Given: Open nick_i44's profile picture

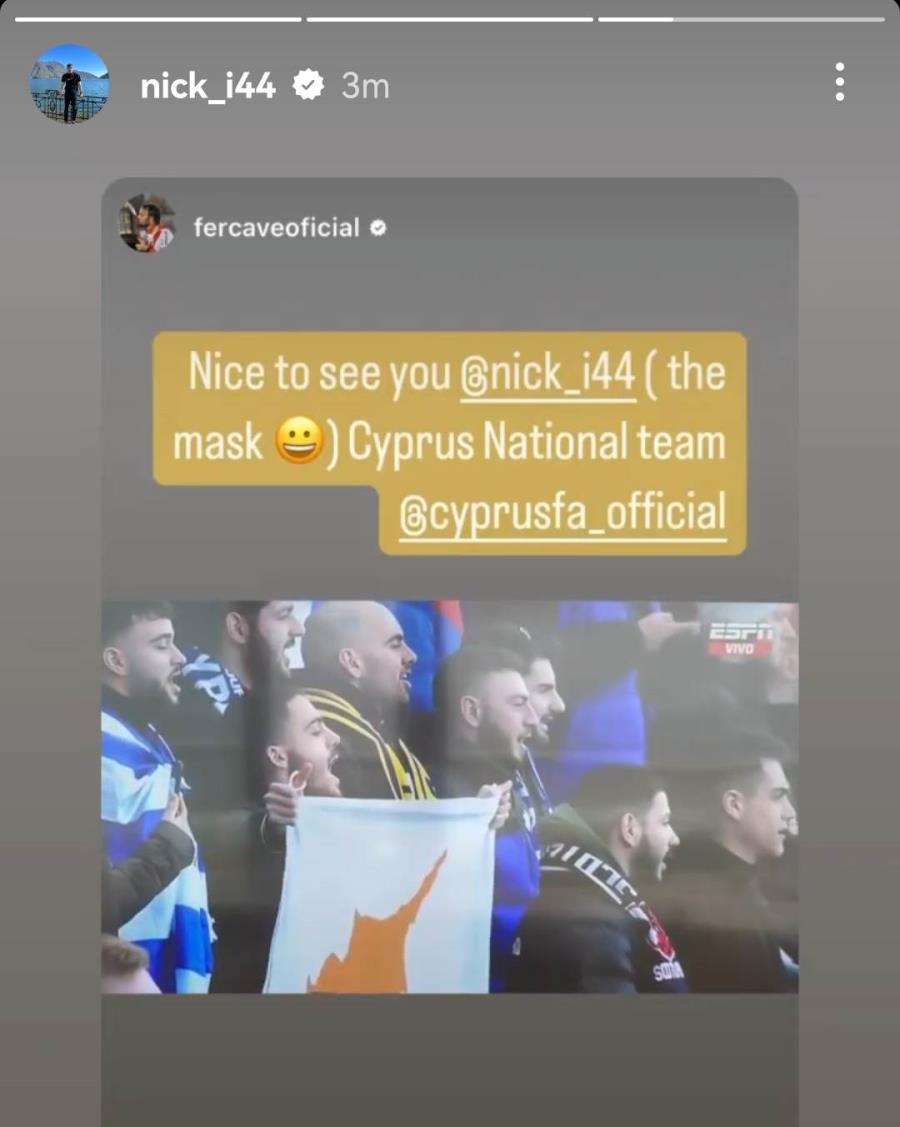Looking at the screenshot, I should pos(69,84).
